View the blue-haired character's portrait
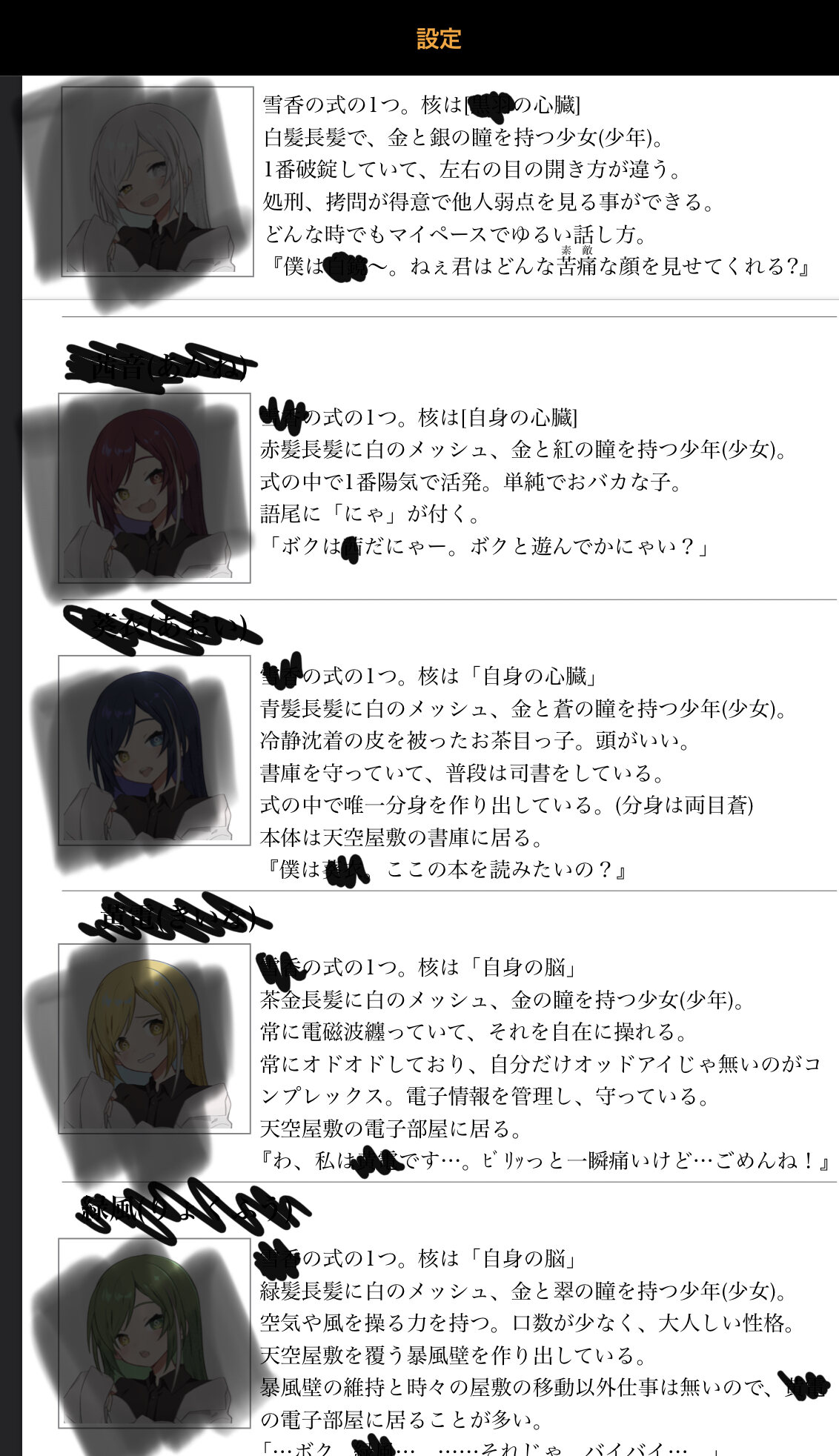The width and height of the screenshot is (839, 1456). tap(154, 750)
